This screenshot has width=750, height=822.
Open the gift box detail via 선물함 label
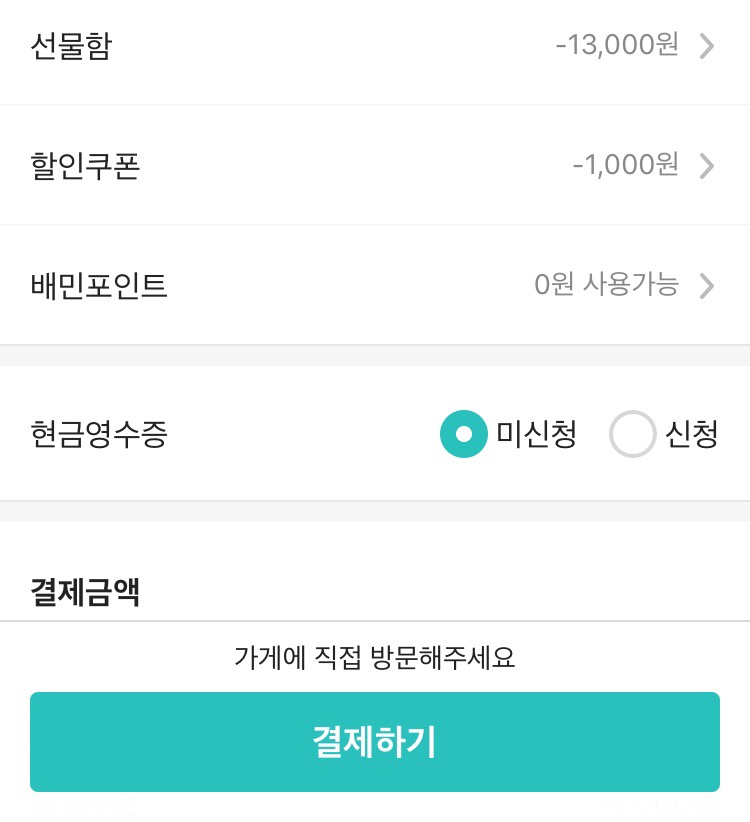[x=71, y=46]
